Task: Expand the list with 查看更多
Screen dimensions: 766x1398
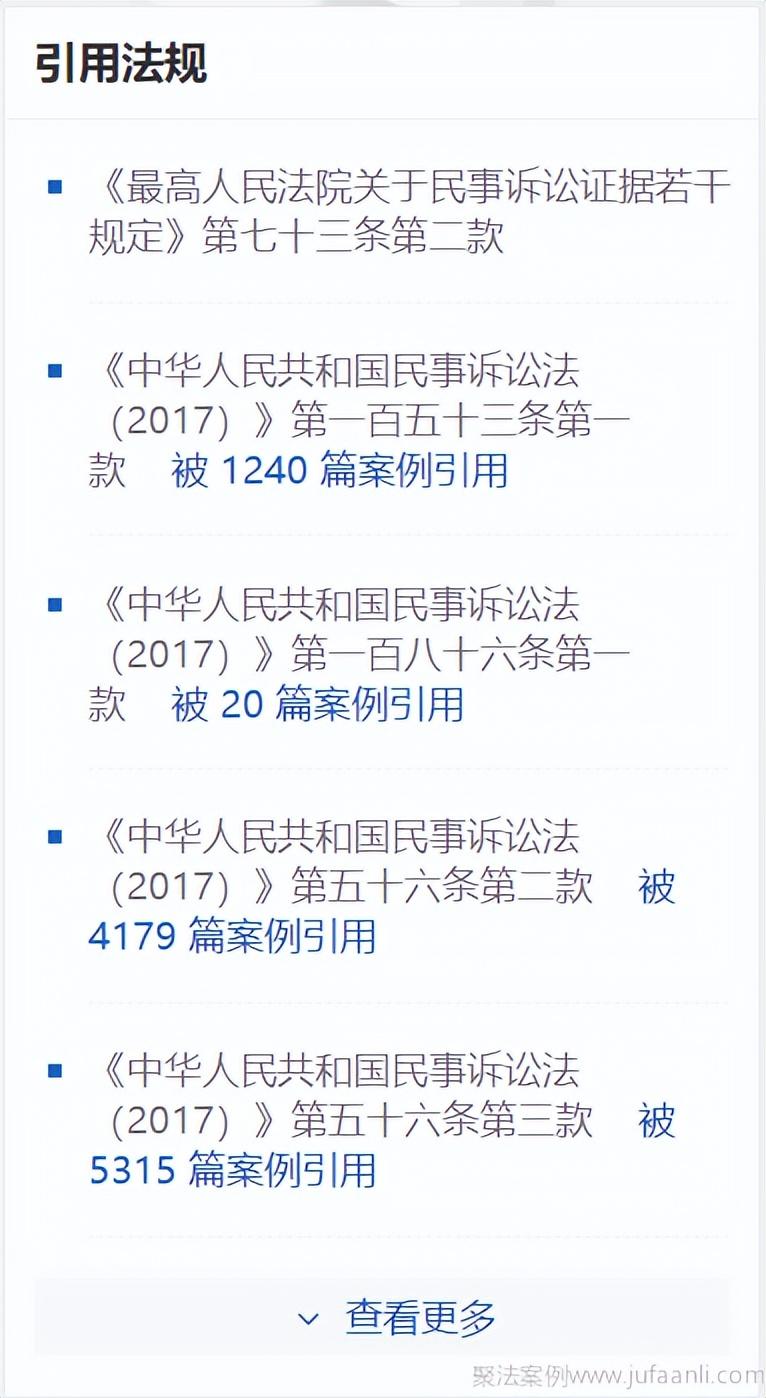Action: click(x=383, y=1317)
